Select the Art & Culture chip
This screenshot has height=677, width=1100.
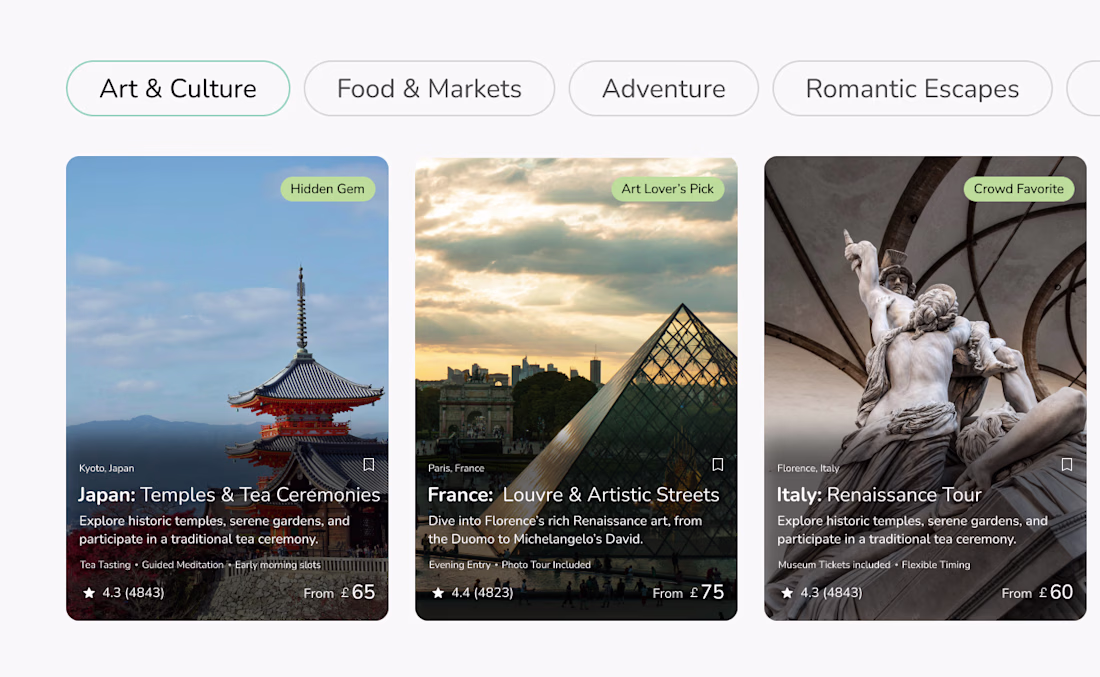pos(178,89)
